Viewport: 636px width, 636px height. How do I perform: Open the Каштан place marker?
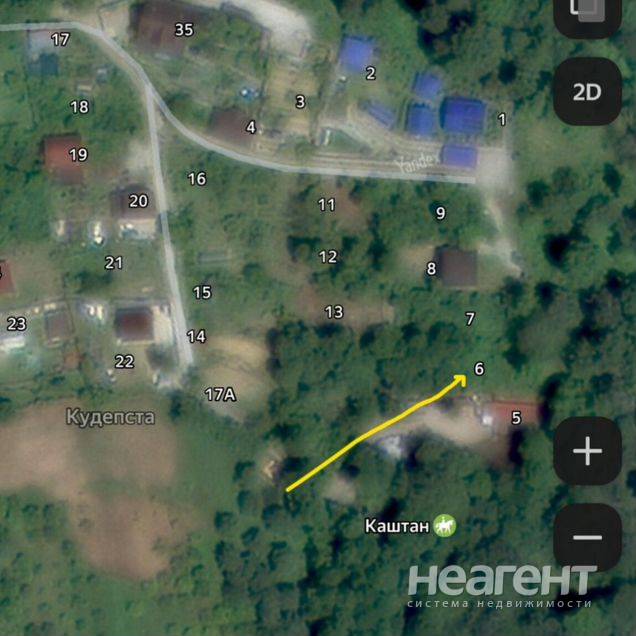pyautogui.click(x=445, y=525)
